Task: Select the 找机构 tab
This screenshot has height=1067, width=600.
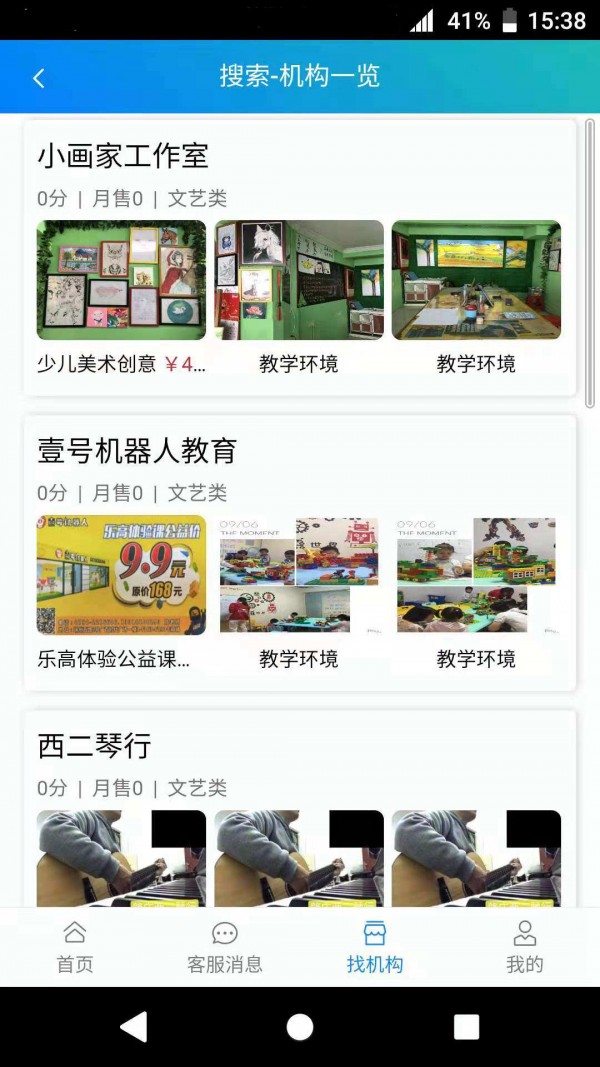Action: coord(375,947)
